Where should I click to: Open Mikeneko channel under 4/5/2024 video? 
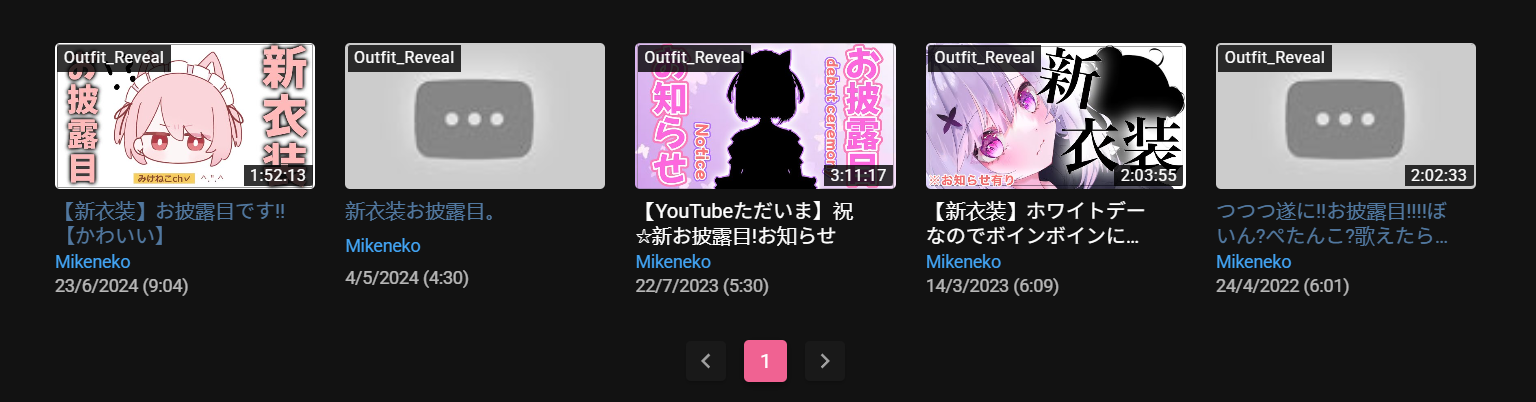[x=382, y=246]
